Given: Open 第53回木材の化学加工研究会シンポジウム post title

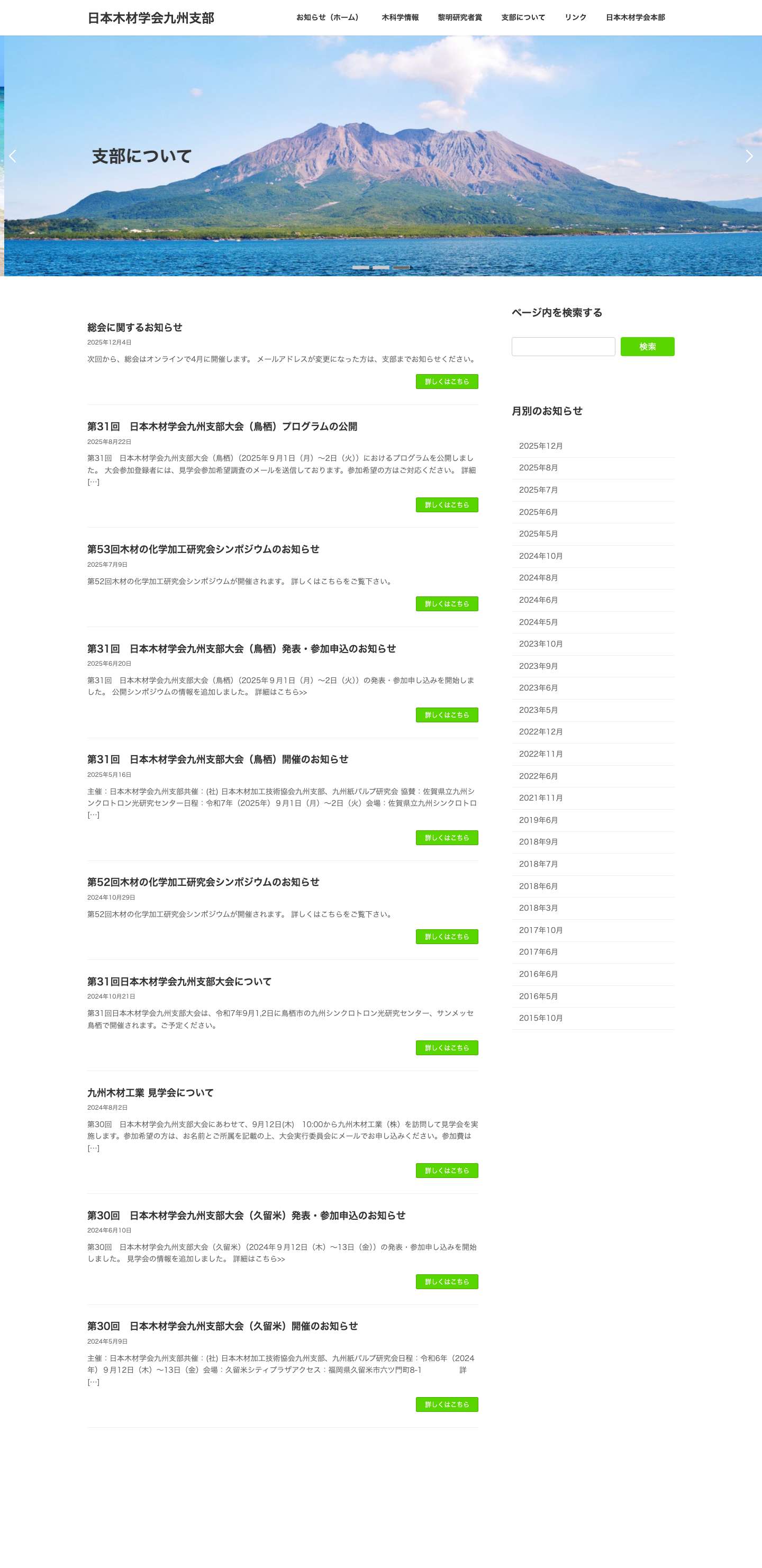Looking at the screenshot, I should click(203, 549).
